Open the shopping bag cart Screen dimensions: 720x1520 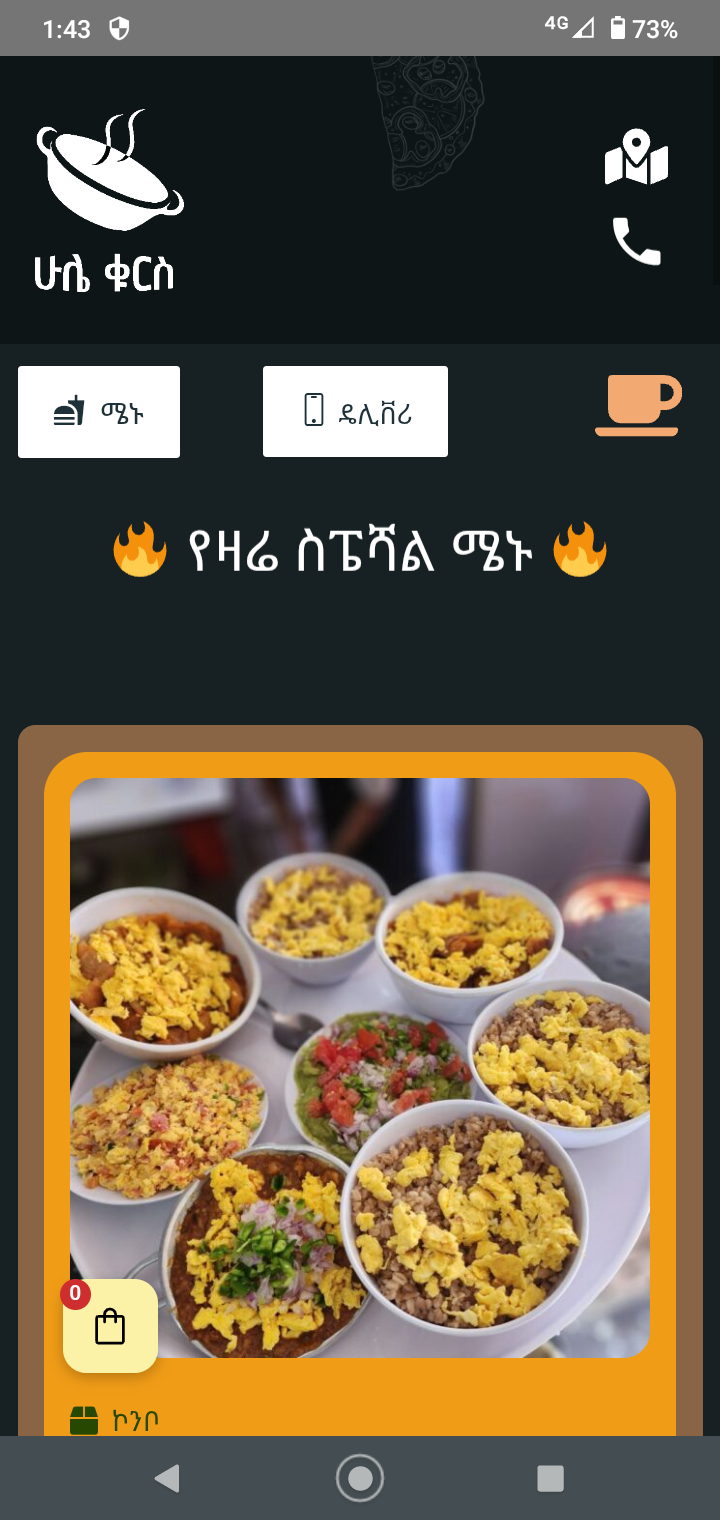click(x=110, y=1326)
